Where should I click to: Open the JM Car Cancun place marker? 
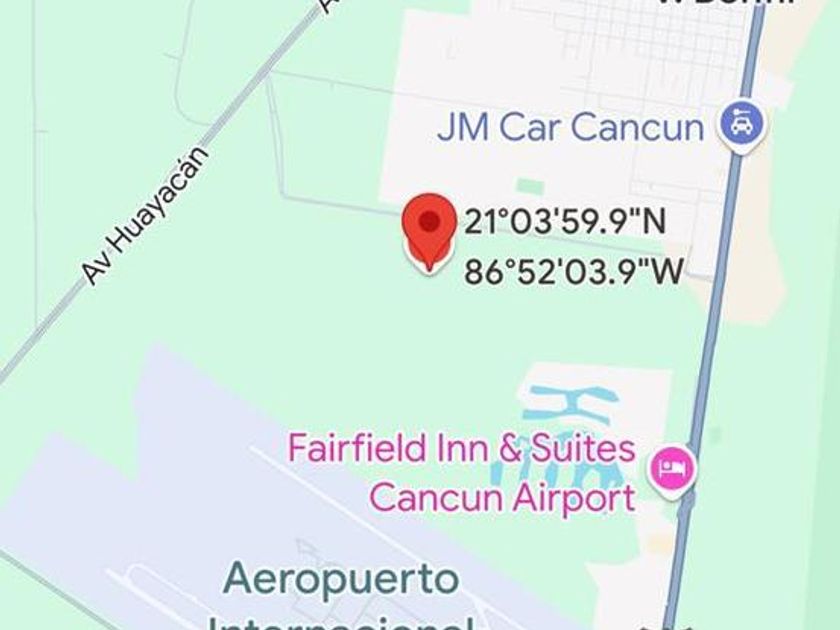coord(743,126)
